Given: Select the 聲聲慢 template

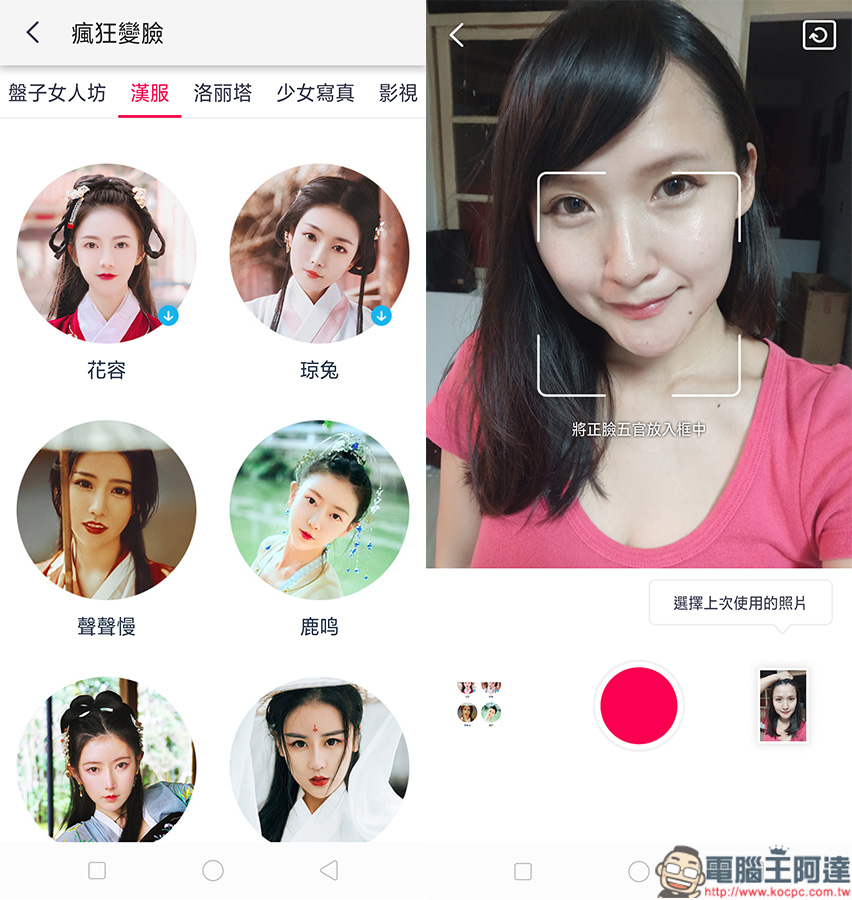Looking at the screenshot, I should click(106, 510).
